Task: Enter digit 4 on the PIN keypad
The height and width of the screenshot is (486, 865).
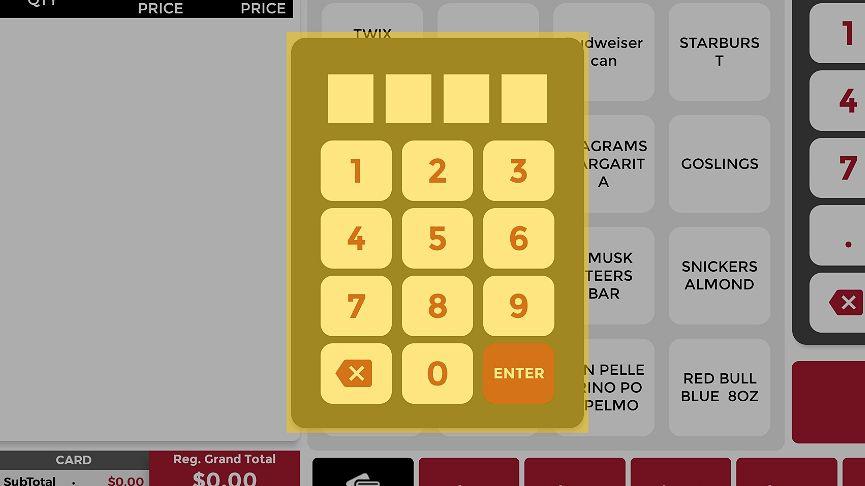Action: click(356, 239)
